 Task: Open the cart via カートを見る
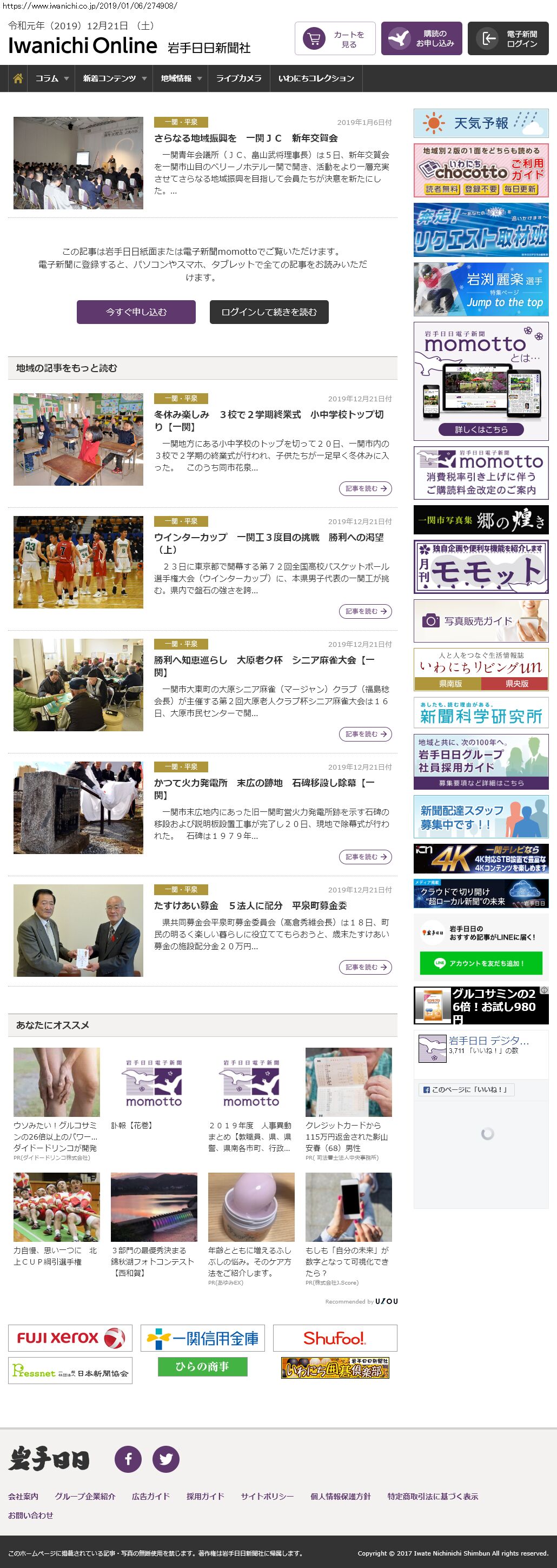(x=335, y=39)
